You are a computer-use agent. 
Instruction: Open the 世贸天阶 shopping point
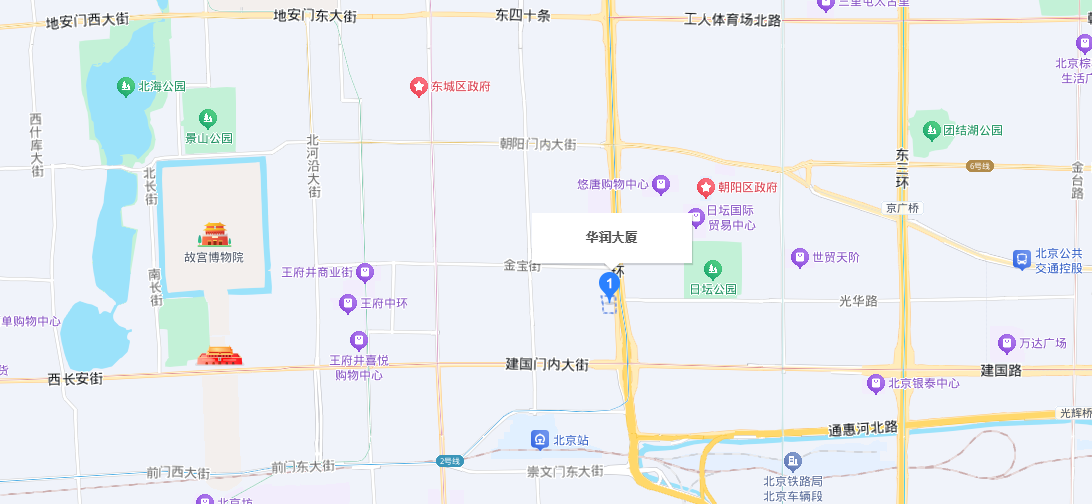[x=799, y=257]
